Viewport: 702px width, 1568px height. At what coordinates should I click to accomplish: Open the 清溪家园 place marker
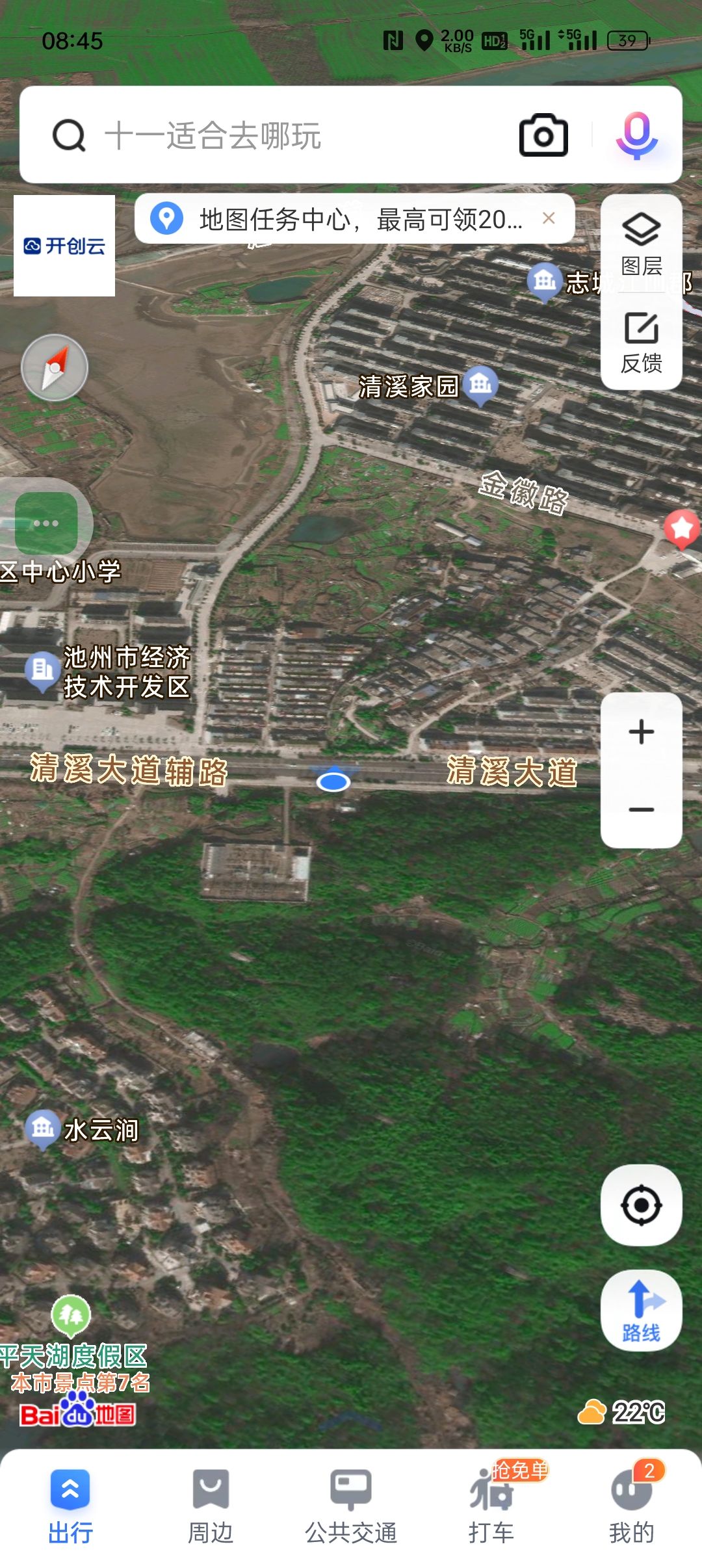[480, 384]
